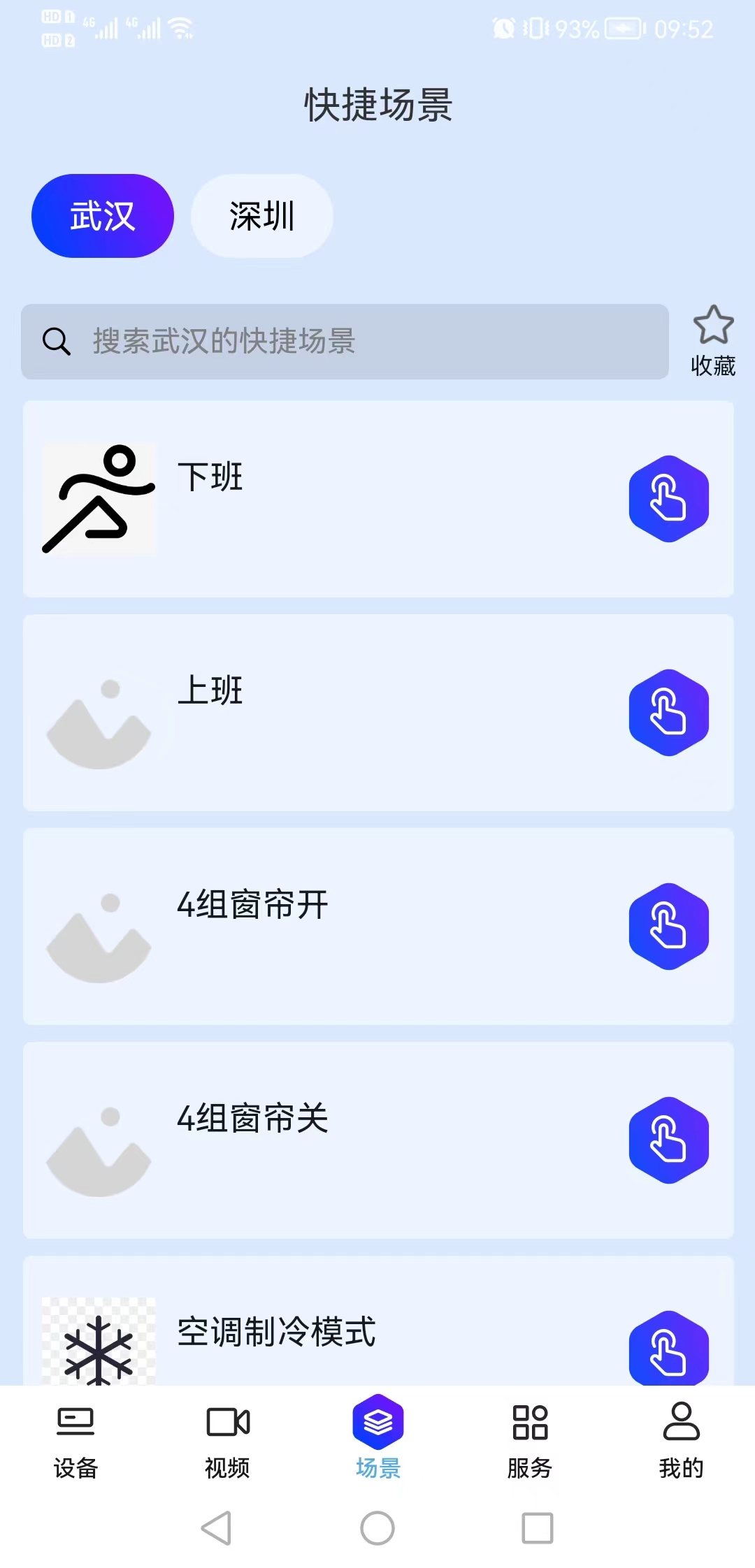Run the 下班 scene with its tap button
The width and height of the screenshot is (755, 1568).
click(669, 499)
